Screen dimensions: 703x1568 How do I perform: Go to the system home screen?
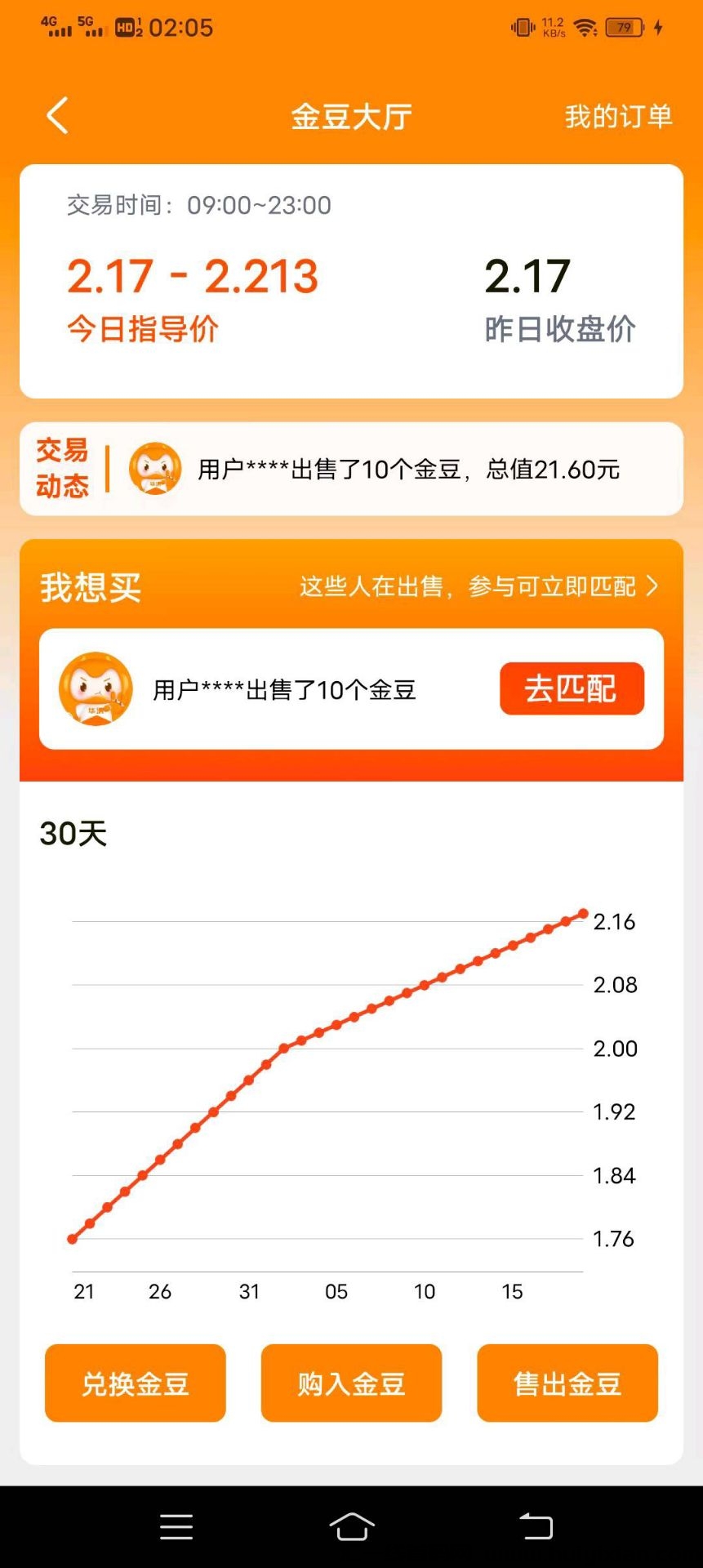[352, 1526]
